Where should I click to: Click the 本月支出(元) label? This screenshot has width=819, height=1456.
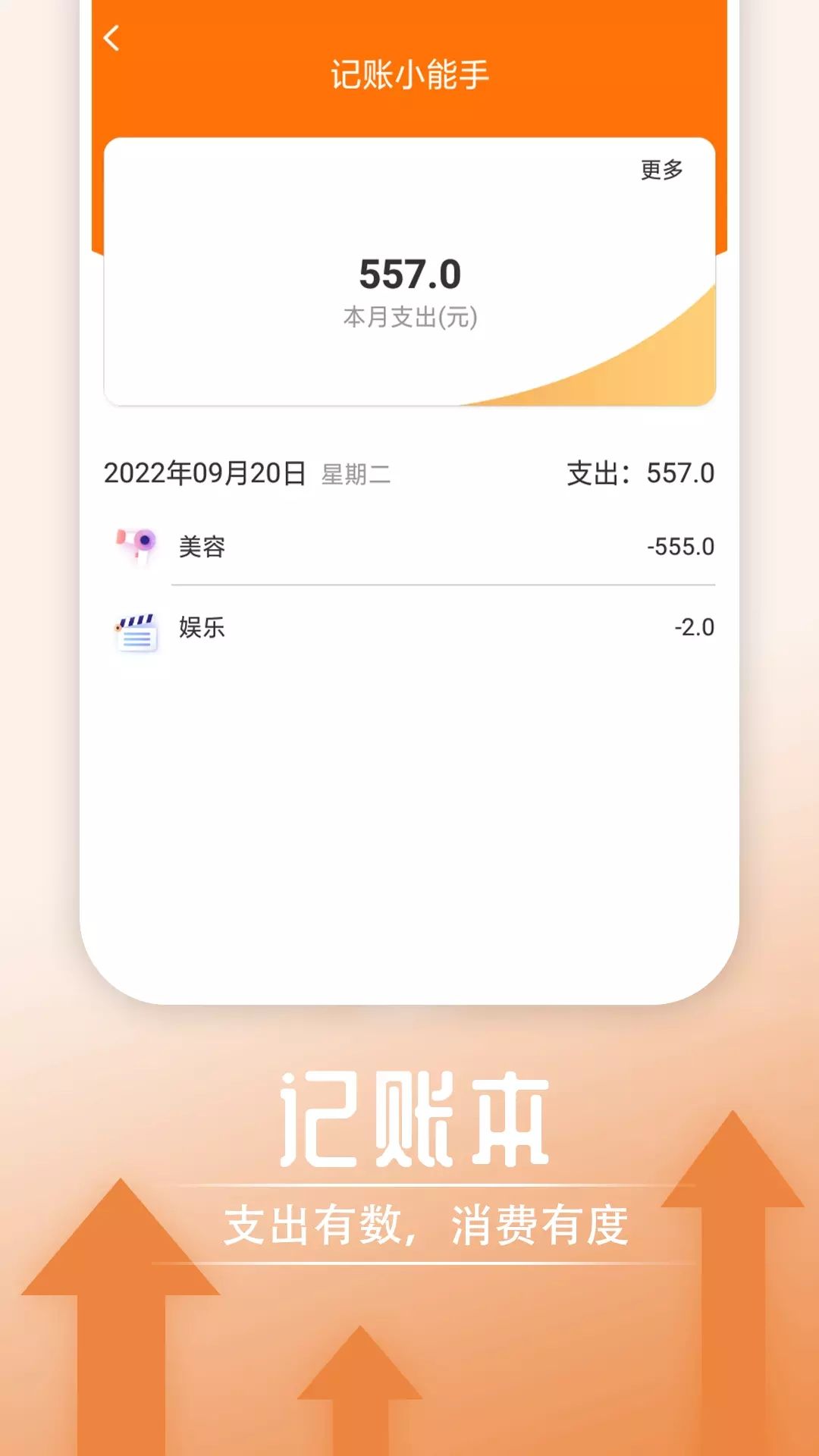coord(409,317)
